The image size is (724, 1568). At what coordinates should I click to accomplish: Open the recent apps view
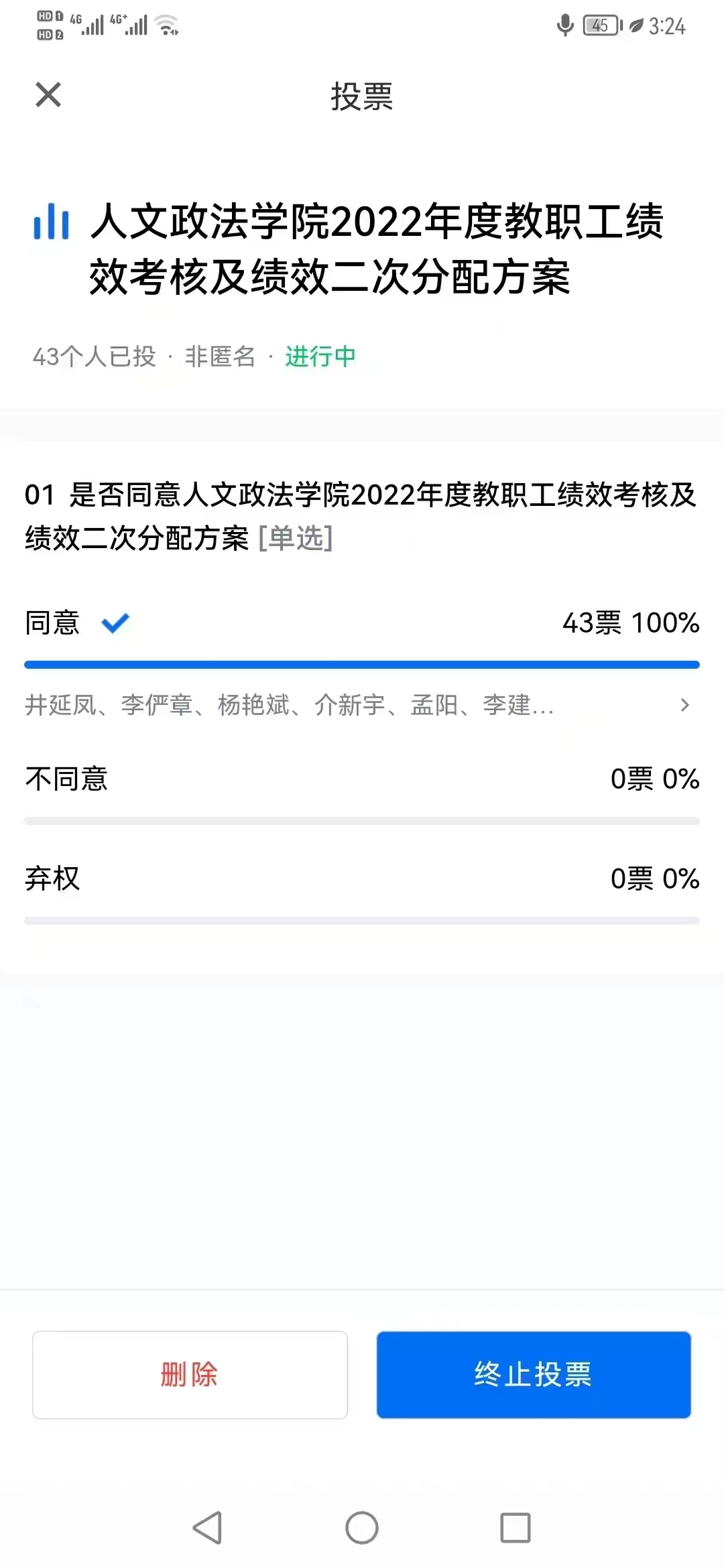tap(515, 1527)
